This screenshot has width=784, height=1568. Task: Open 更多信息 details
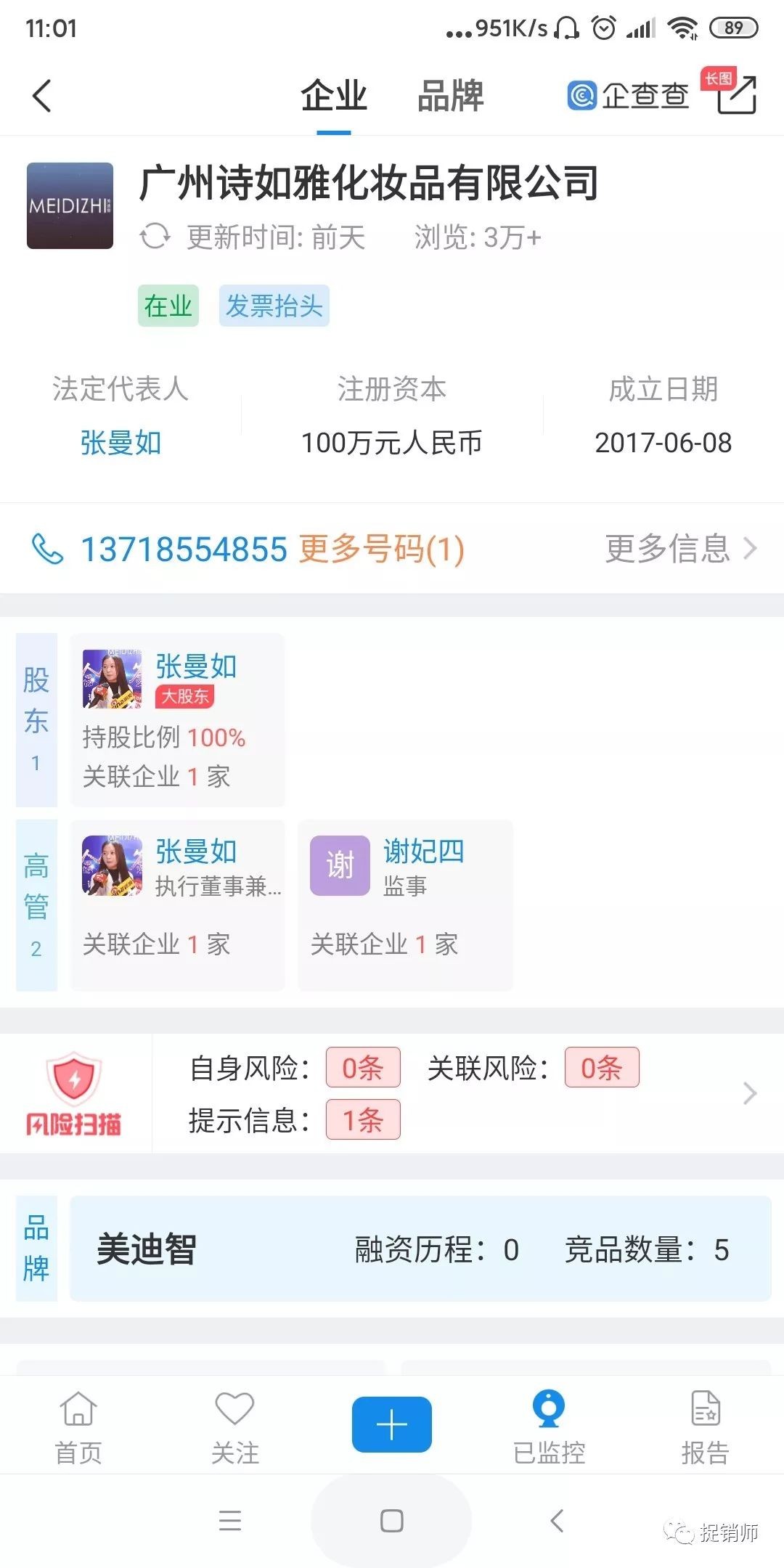coord(680,549)
